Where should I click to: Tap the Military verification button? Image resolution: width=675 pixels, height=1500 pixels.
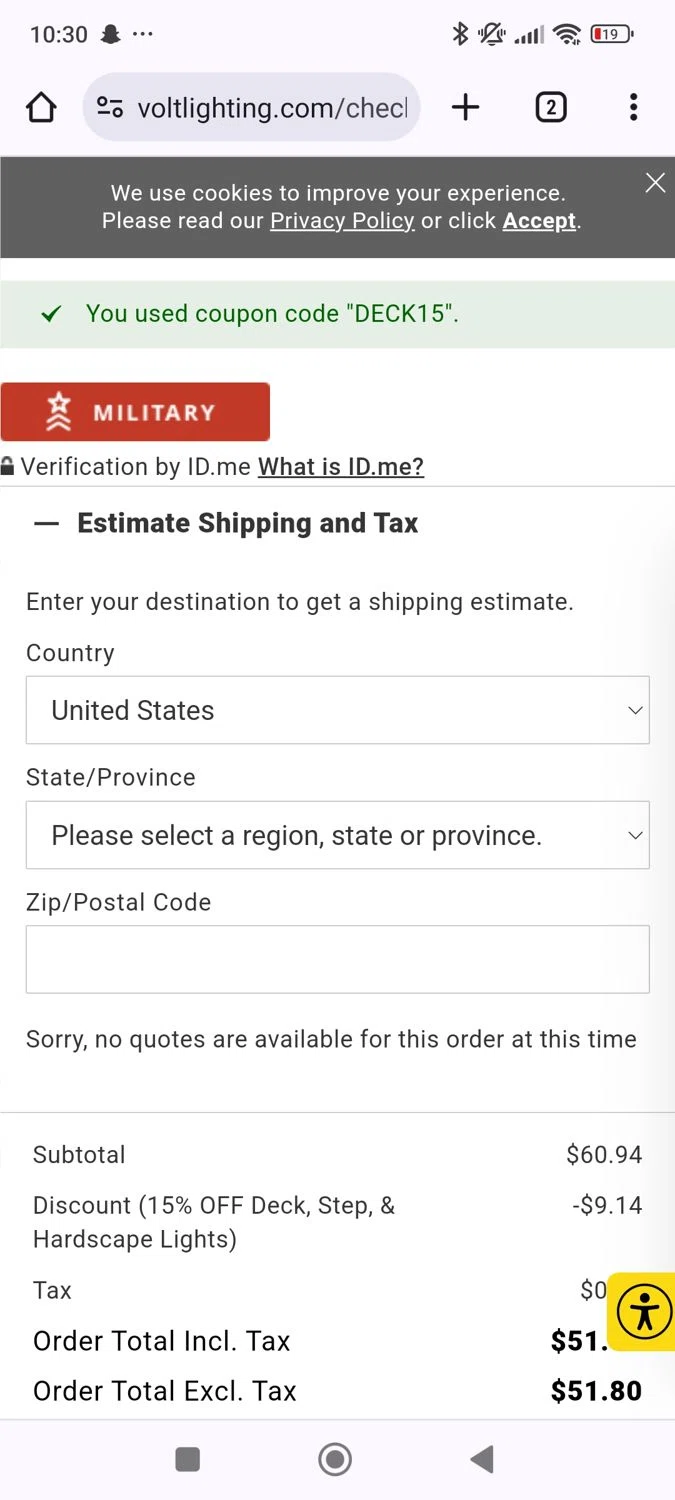tap(135, 411)
